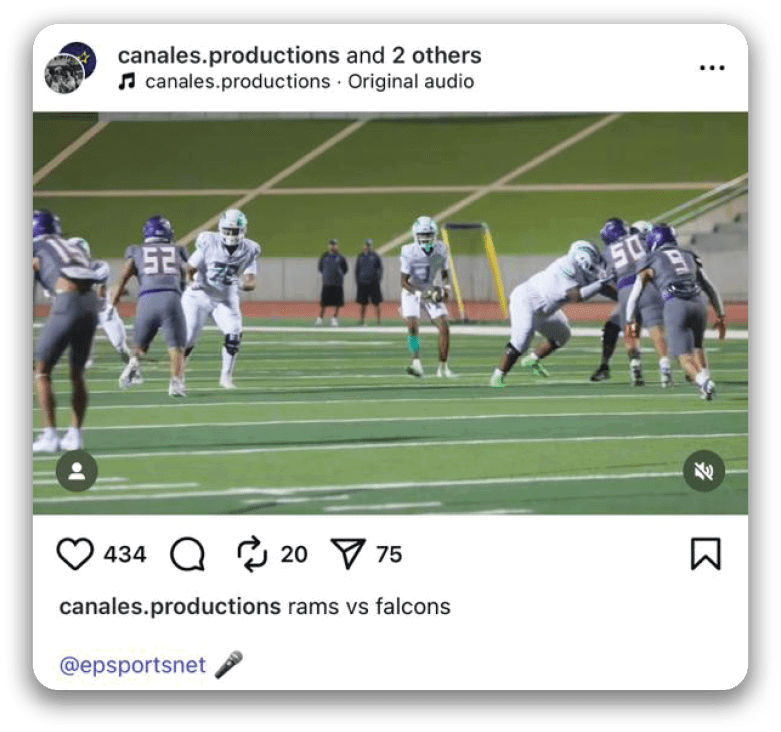
Task: Repost this reel
Action: [253, 553]
